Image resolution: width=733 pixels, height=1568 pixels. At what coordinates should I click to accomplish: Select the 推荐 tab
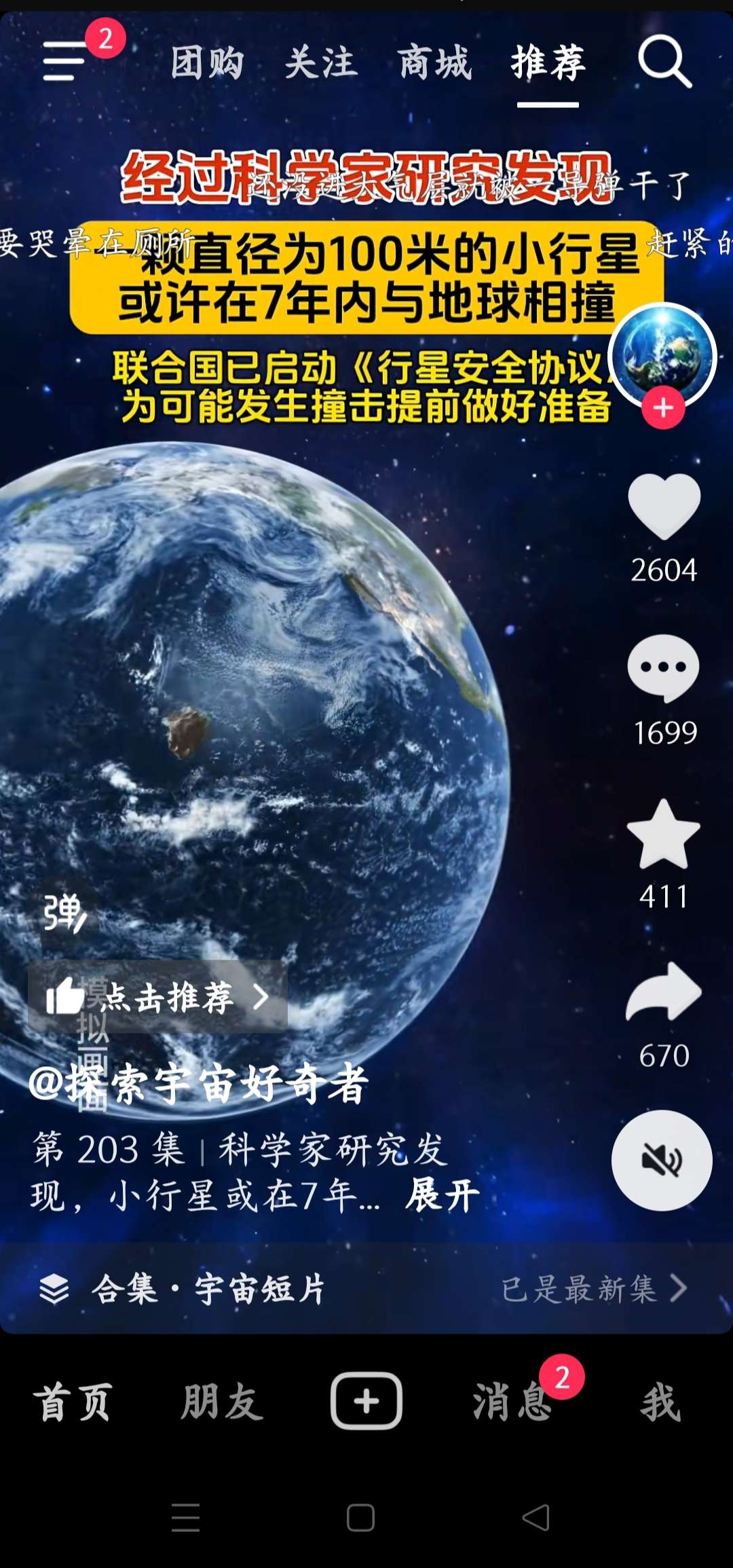tap(548, 62)
